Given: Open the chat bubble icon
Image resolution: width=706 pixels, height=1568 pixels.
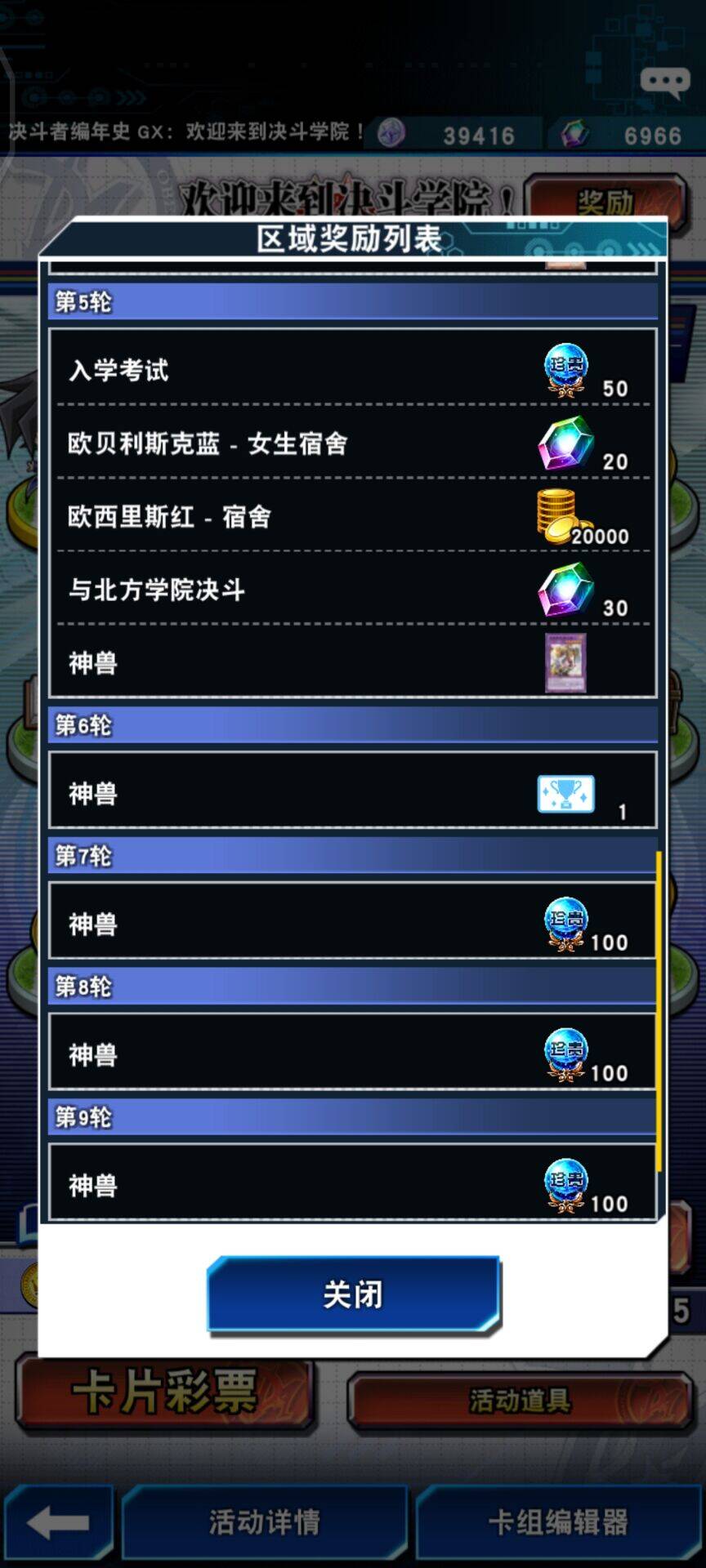Looking at the screenshot, I should (664, 82).
